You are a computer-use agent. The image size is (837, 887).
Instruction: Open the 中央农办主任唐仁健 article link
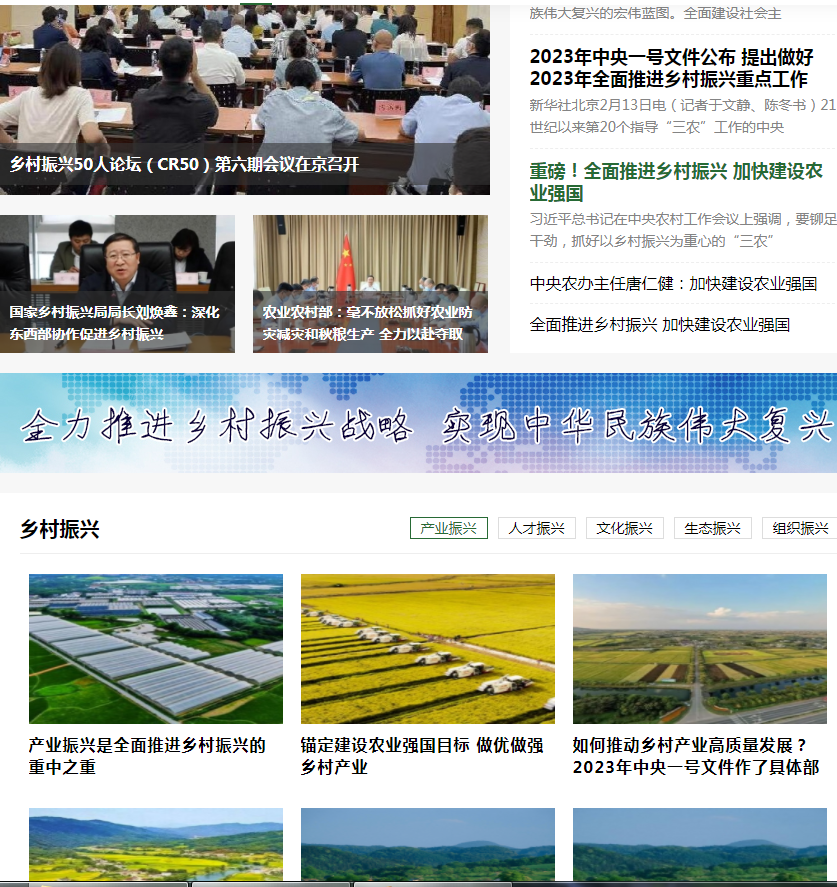point(673,283)
